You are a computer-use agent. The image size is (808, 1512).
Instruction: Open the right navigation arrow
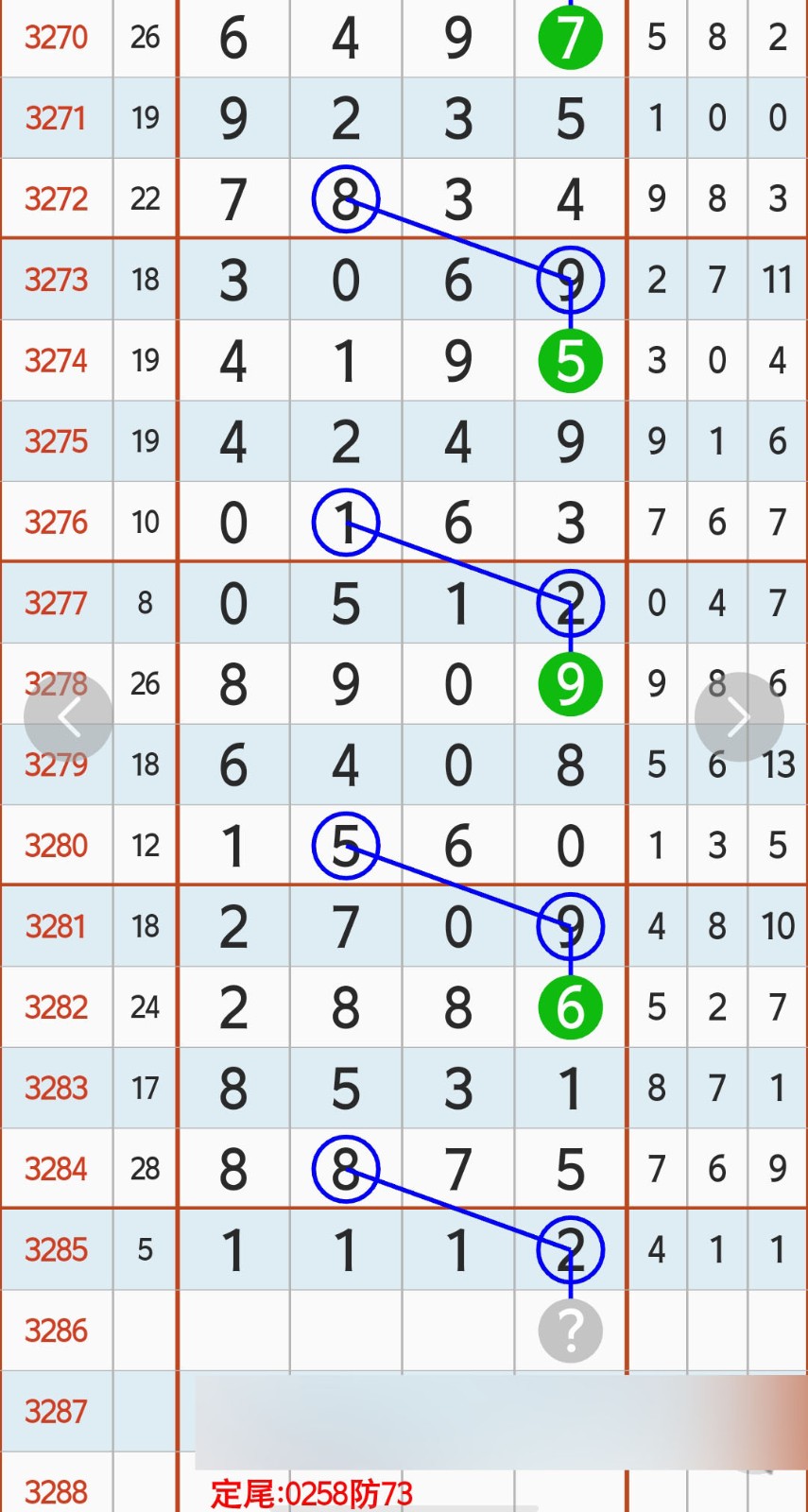coord(738,716)
